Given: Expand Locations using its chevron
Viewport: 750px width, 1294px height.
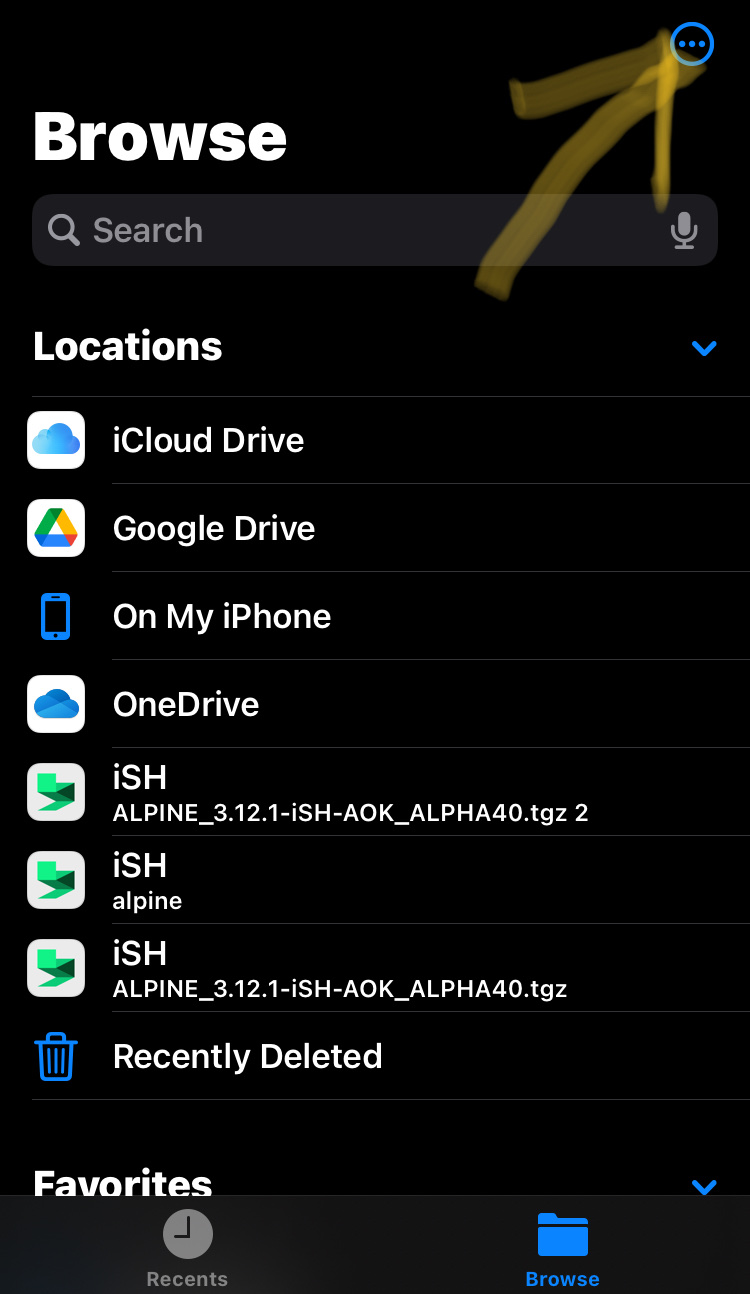Looking at the screenshot, I should point(704,348).
